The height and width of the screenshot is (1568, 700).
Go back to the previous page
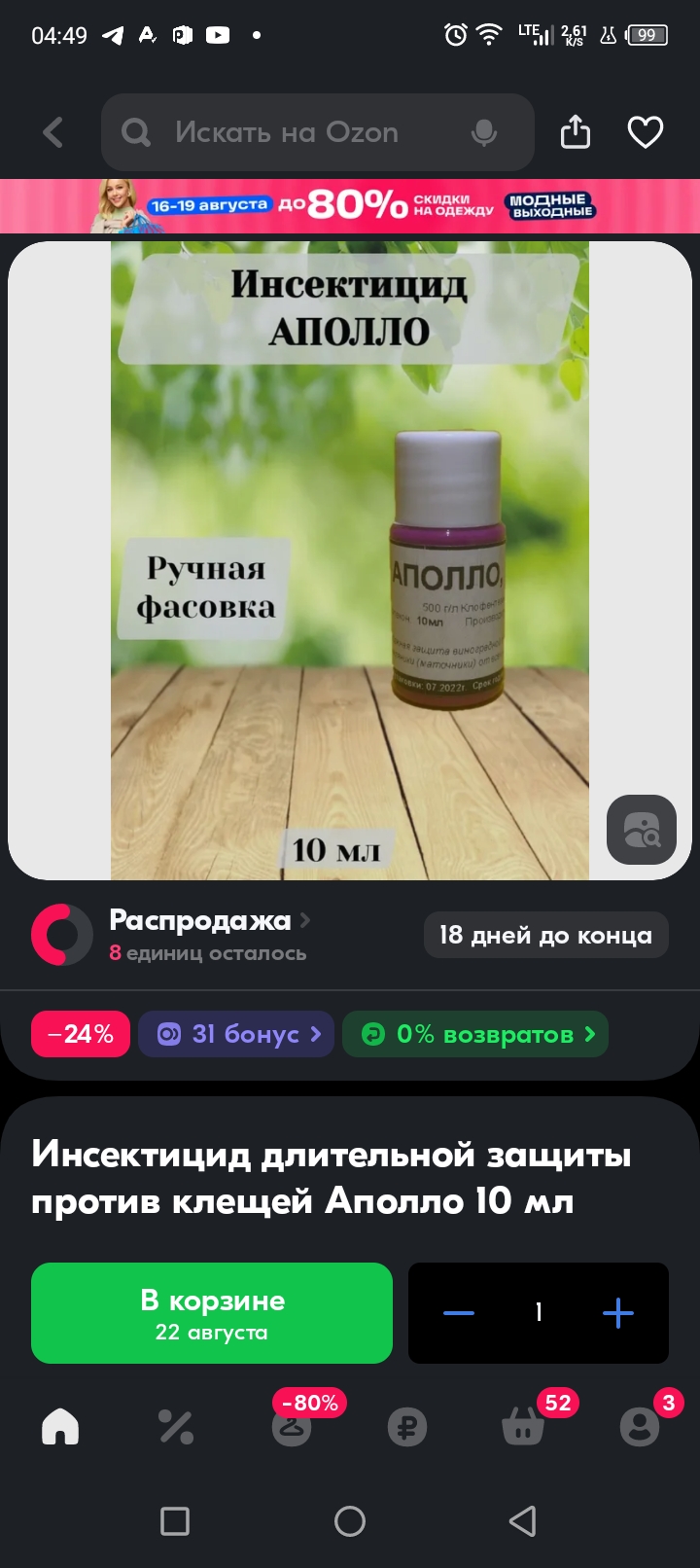click(x=53, y=132)
